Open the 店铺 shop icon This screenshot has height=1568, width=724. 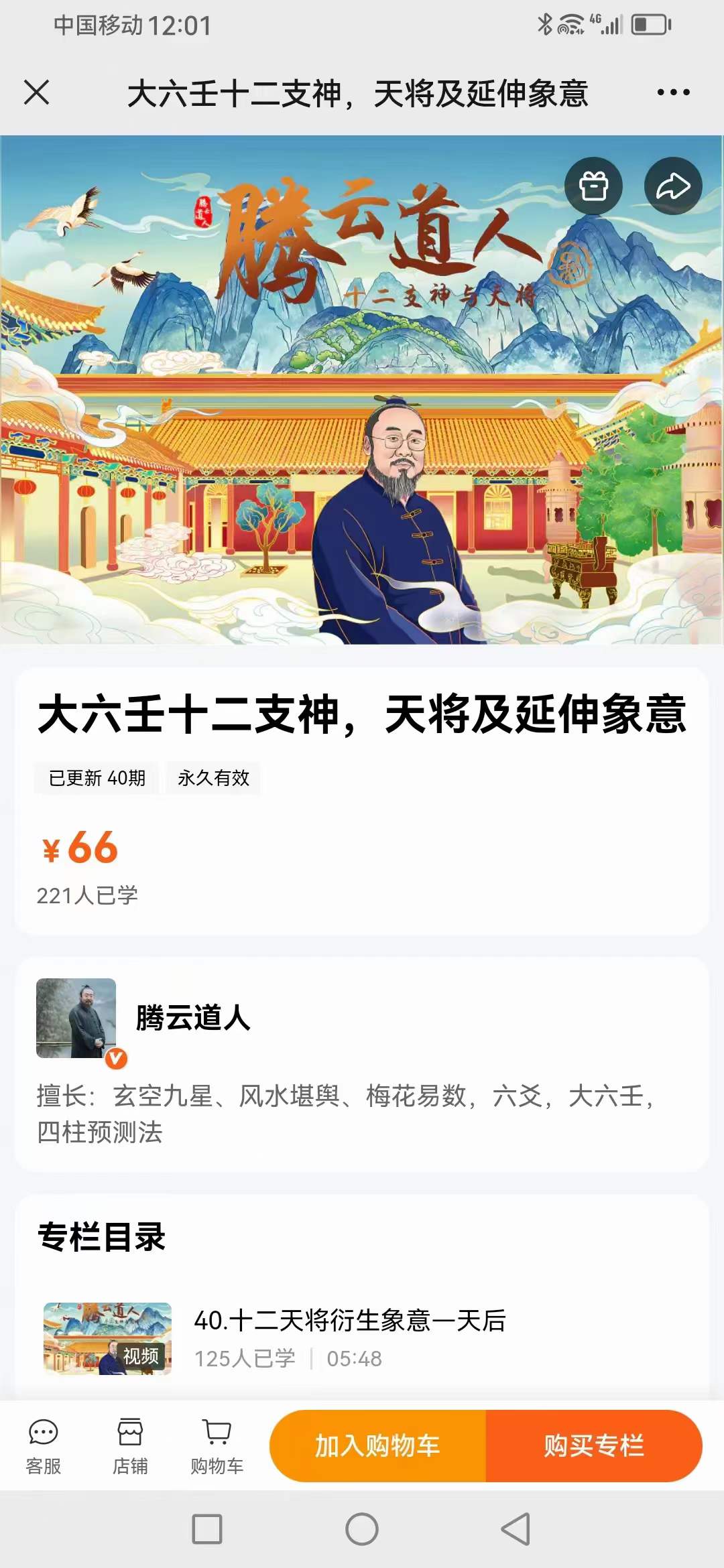(x=130, y=1431)
